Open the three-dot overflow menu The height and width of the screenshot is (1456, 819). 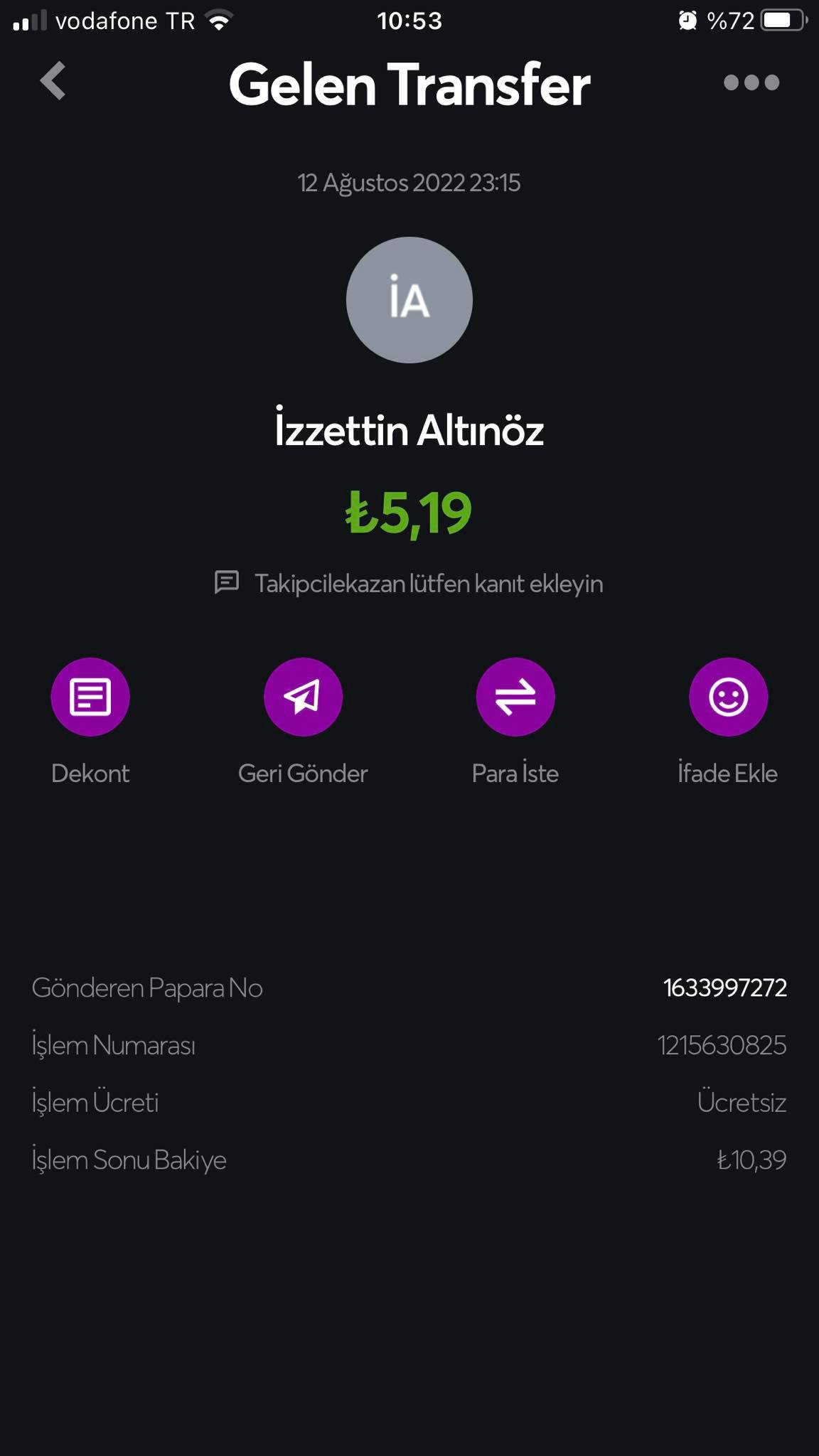tap(751, 82)
